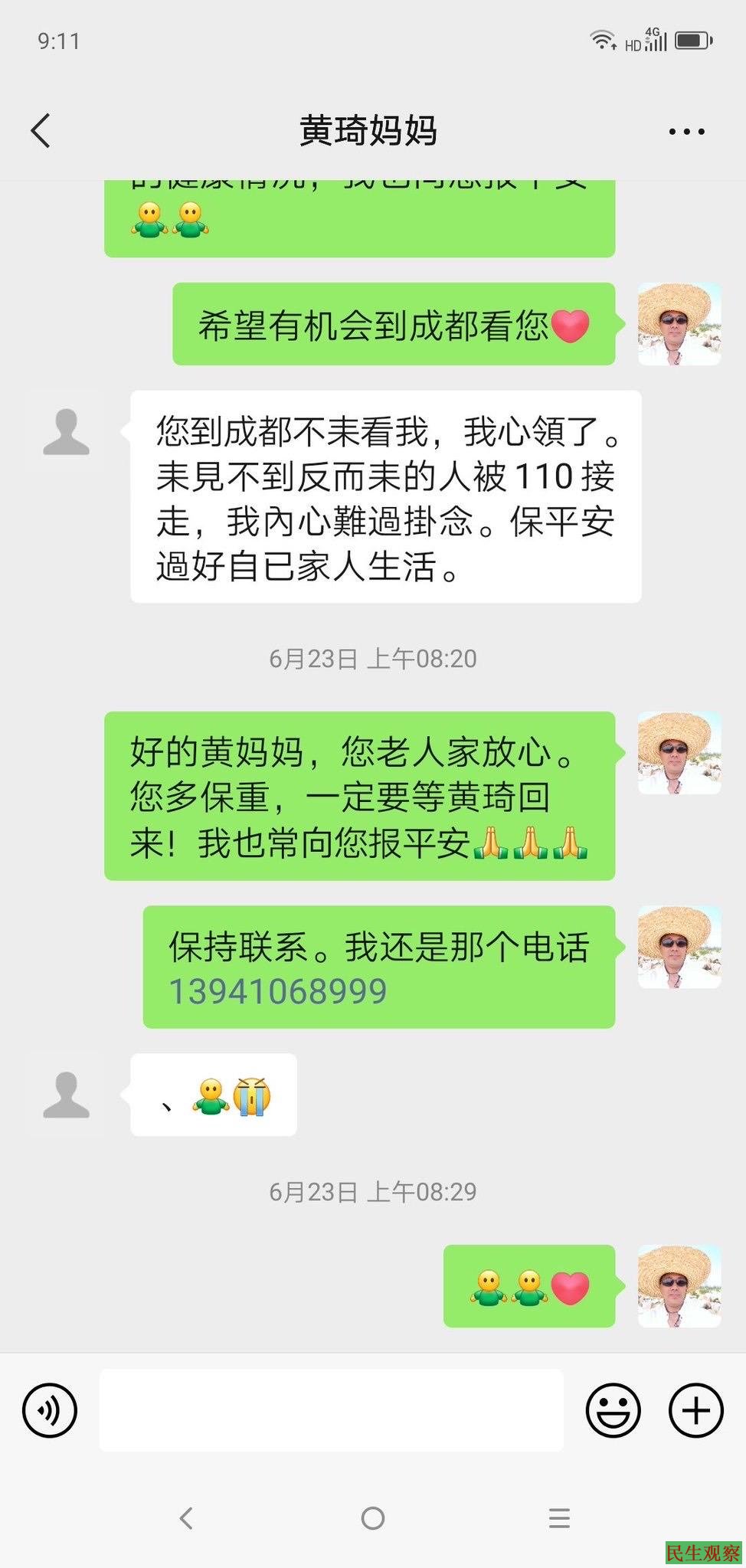Go back from the 黄琦妈妈 chat
The width and height of the screenshot is (746, 1568).
[x=41, y=130]
